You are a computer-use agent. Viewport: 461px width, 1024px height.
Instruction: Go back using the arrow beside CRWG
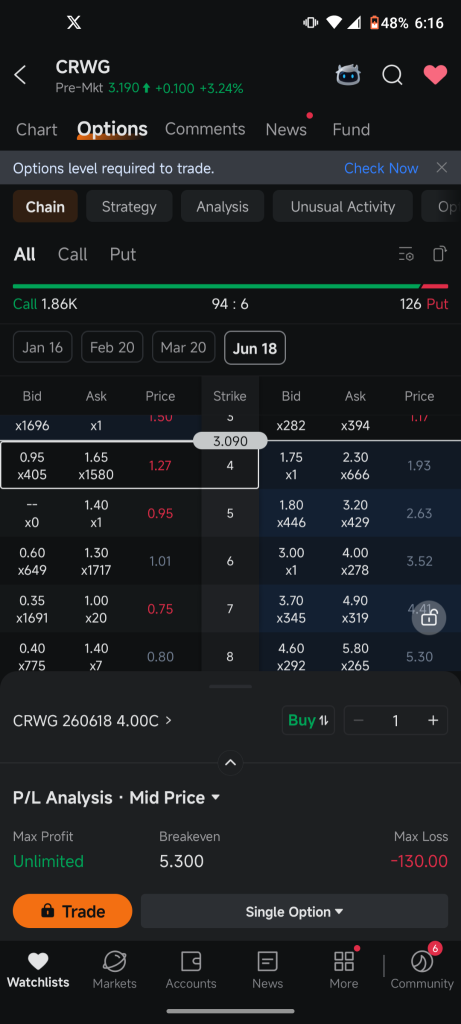click(20, 75)
